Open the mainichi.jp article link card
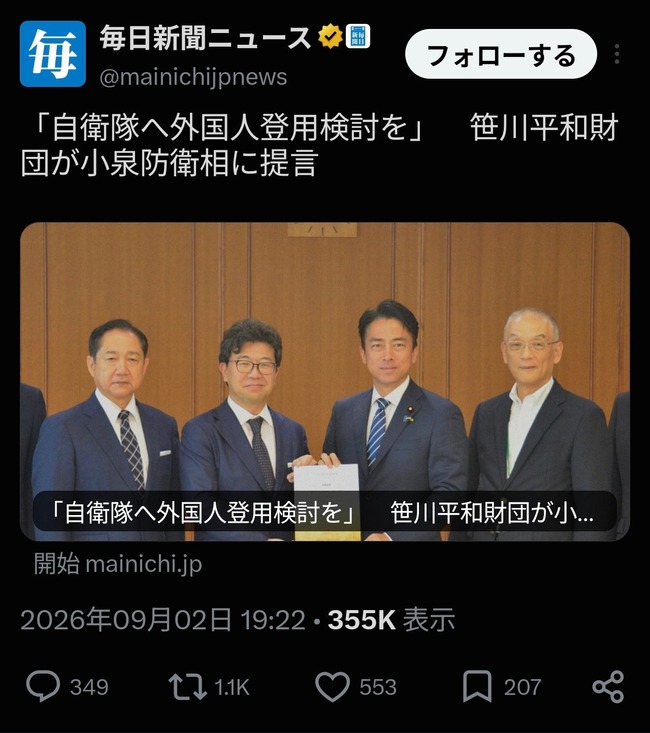This screenshot has height=733, width=650. tap(325, 381)
